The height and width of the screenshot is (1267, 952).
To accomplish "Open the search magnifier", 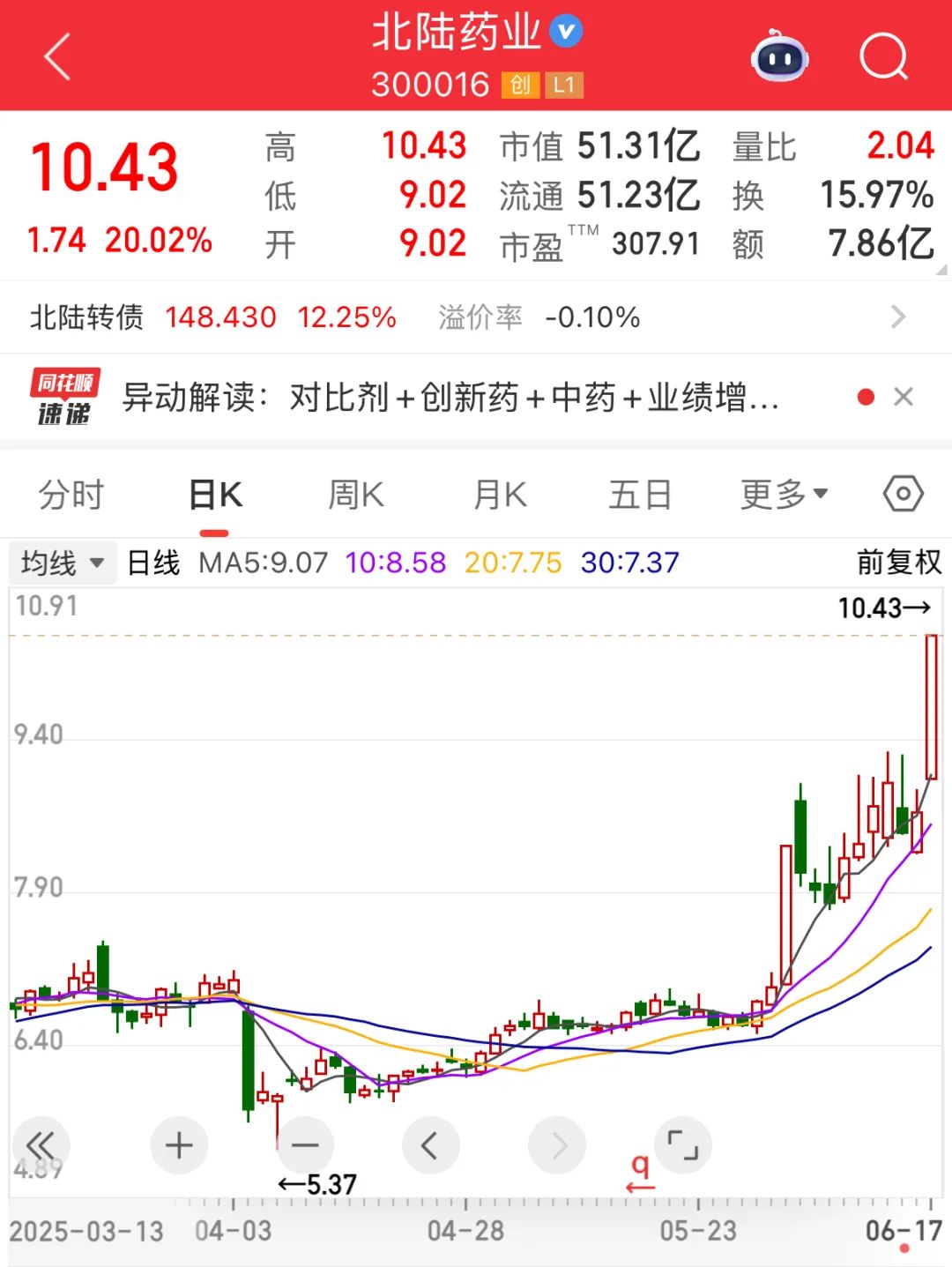I will (x=882, y=58).
